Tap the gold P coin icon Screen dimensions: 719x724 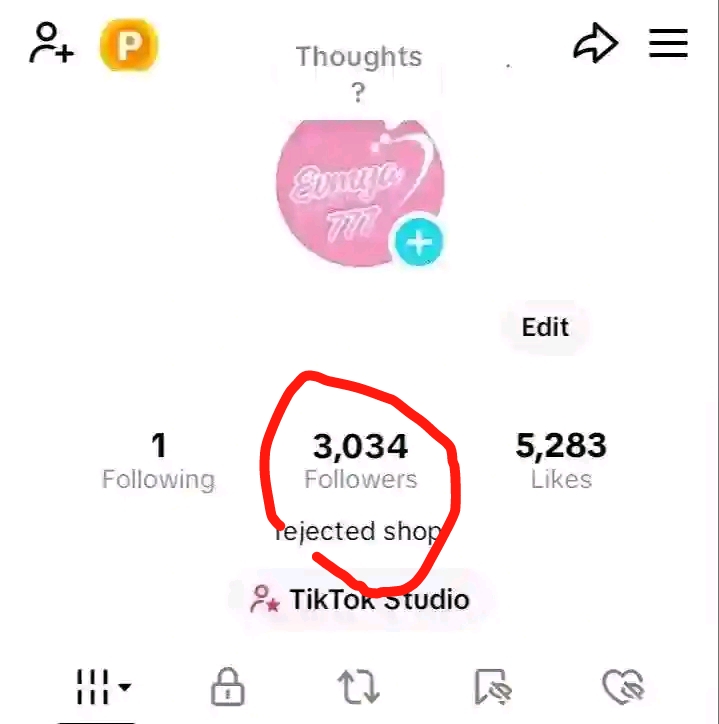(129, 47)
